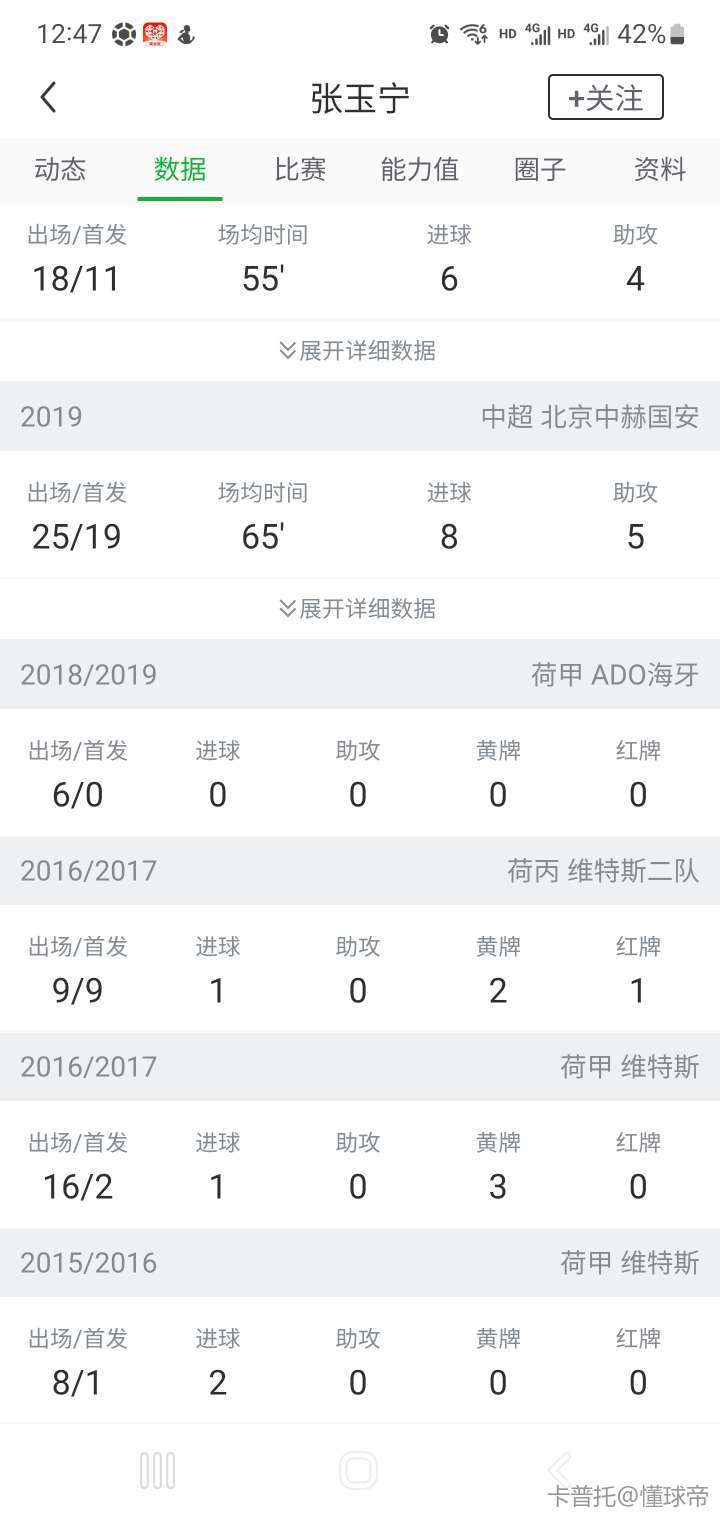Go back using the top-left arrow

(x=48, y=98)
